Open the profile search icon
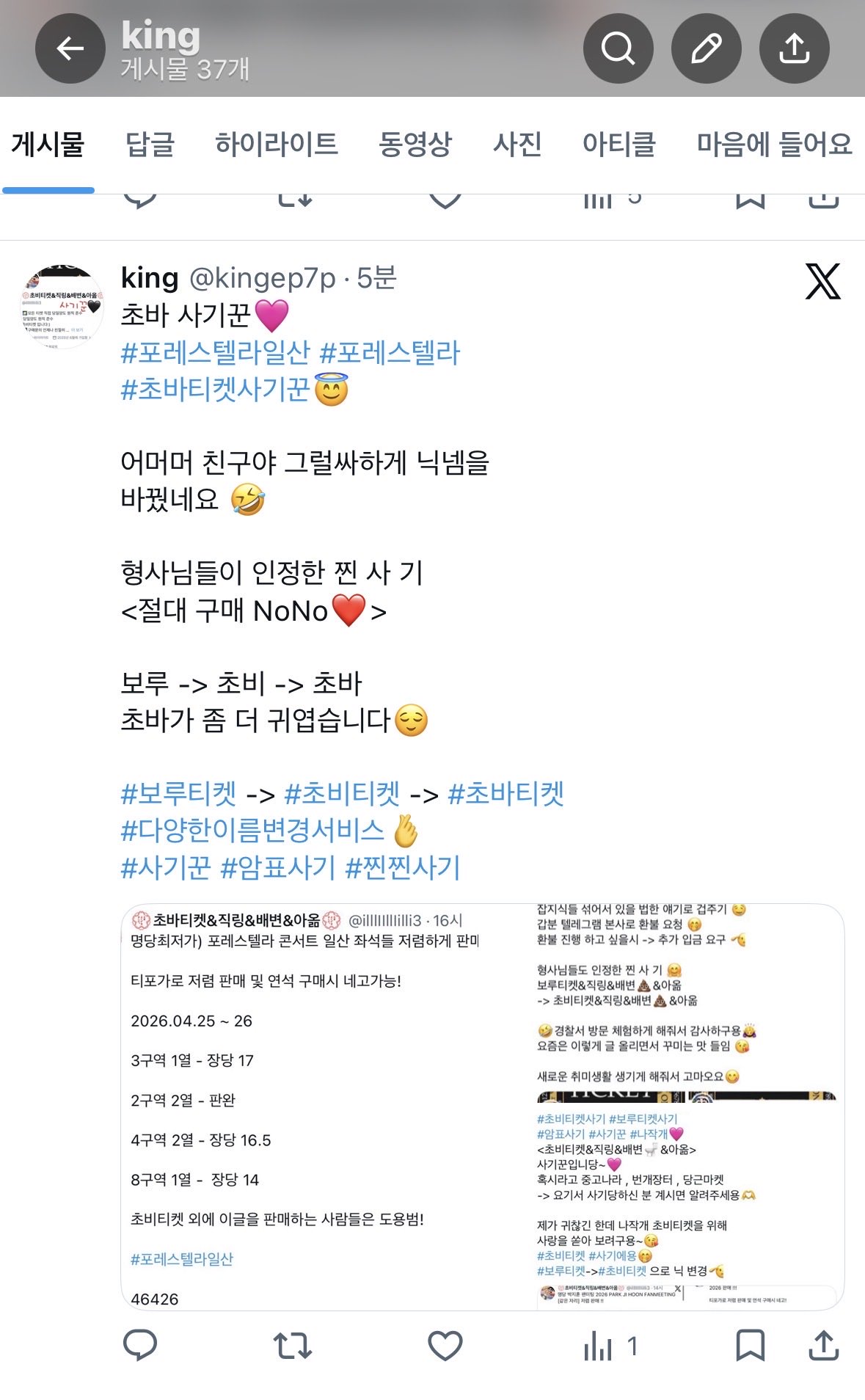The image size is (865, 1400). 618,48
